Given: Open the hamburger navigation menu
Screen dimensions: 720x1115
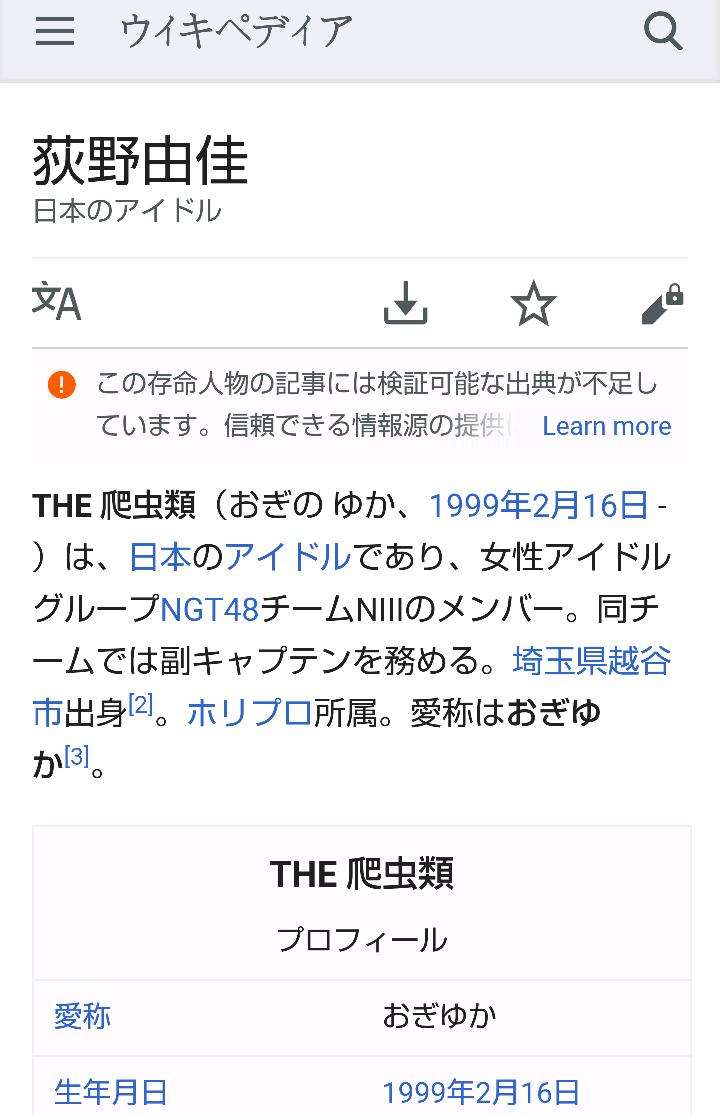Looking at the screenshot, I should [55, 31].
